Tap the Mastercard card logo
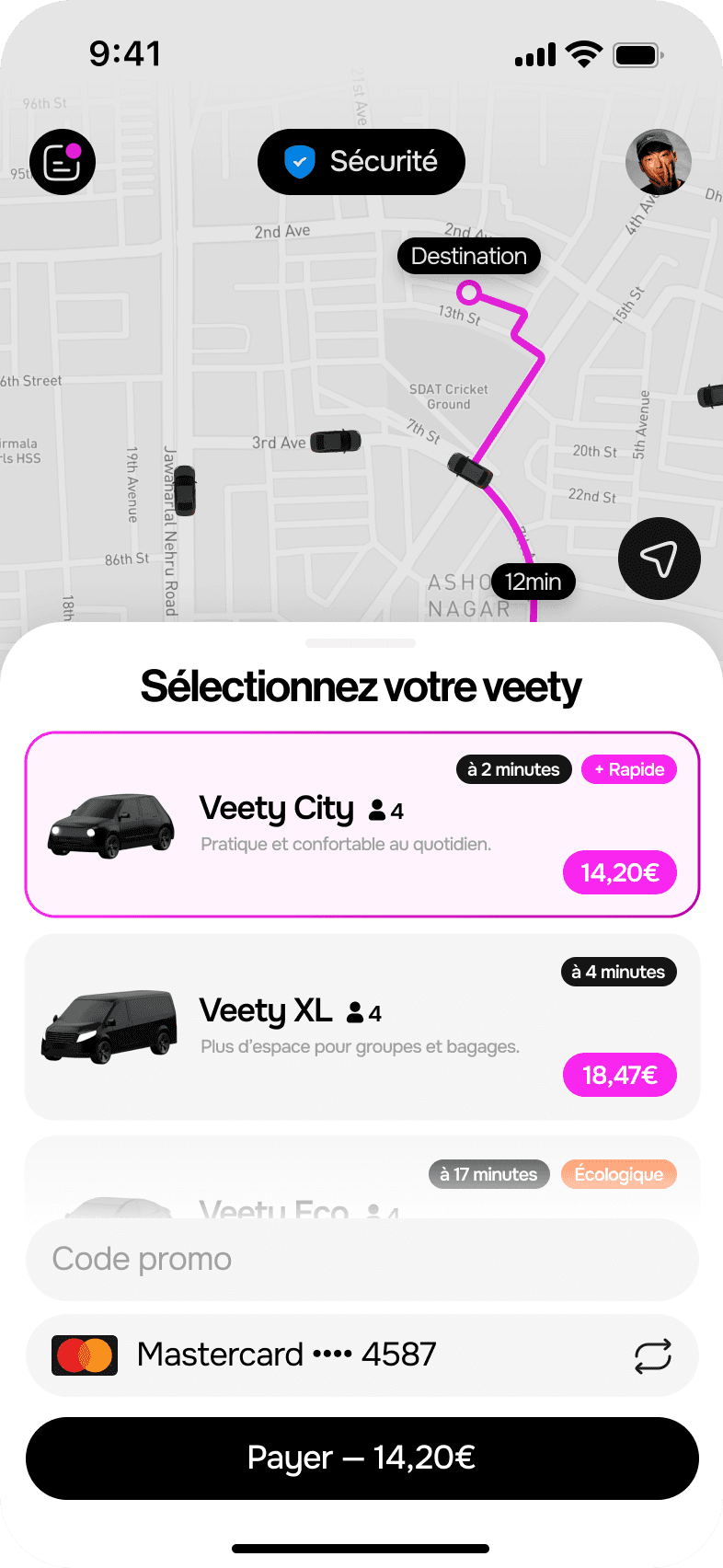 (x=83, y=1355)
